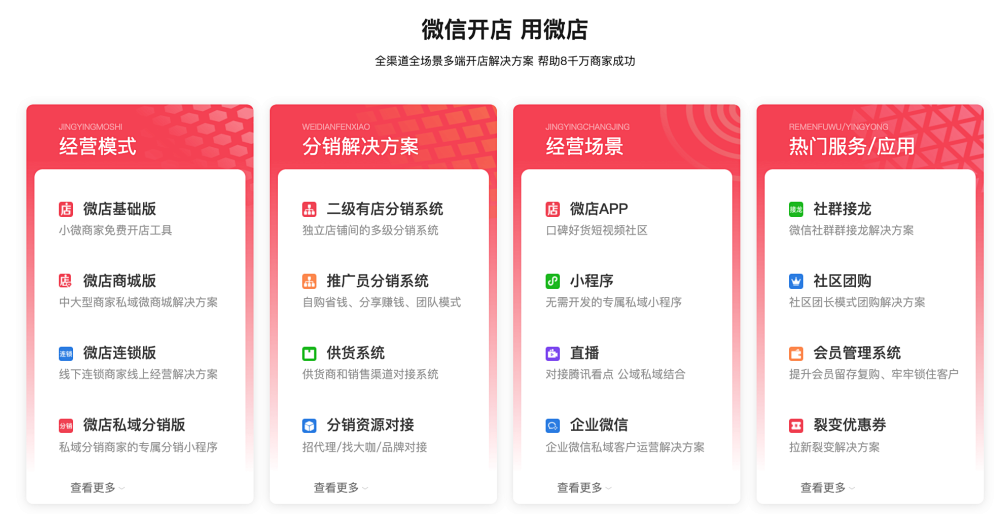Open 供货系统 entry
The height and width of the screenshot is (514, 1000).
(355, 353)
